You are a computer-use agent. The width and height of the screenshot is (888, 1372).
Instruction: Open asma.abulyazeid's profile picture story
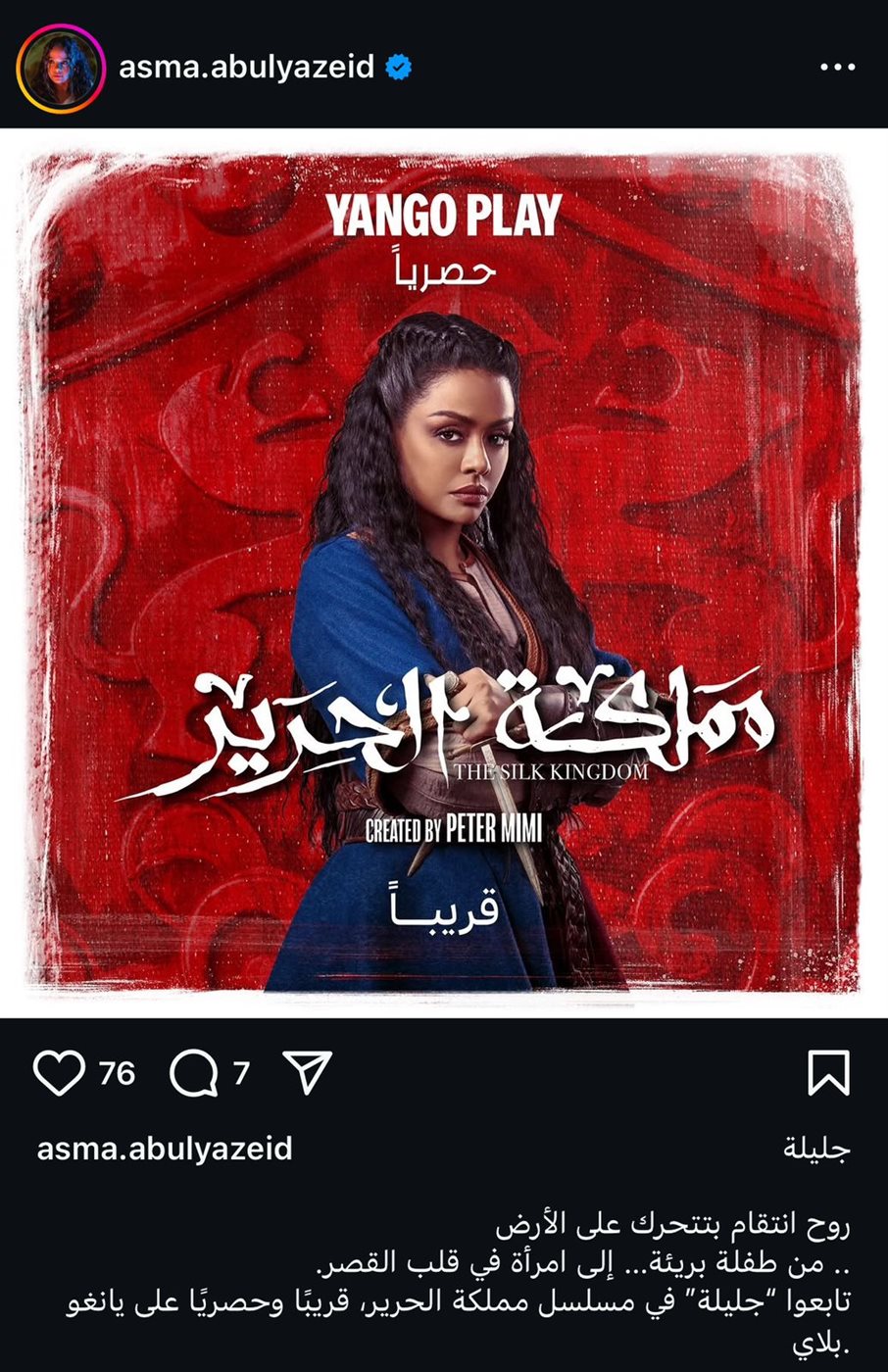[x=61, y=69]
